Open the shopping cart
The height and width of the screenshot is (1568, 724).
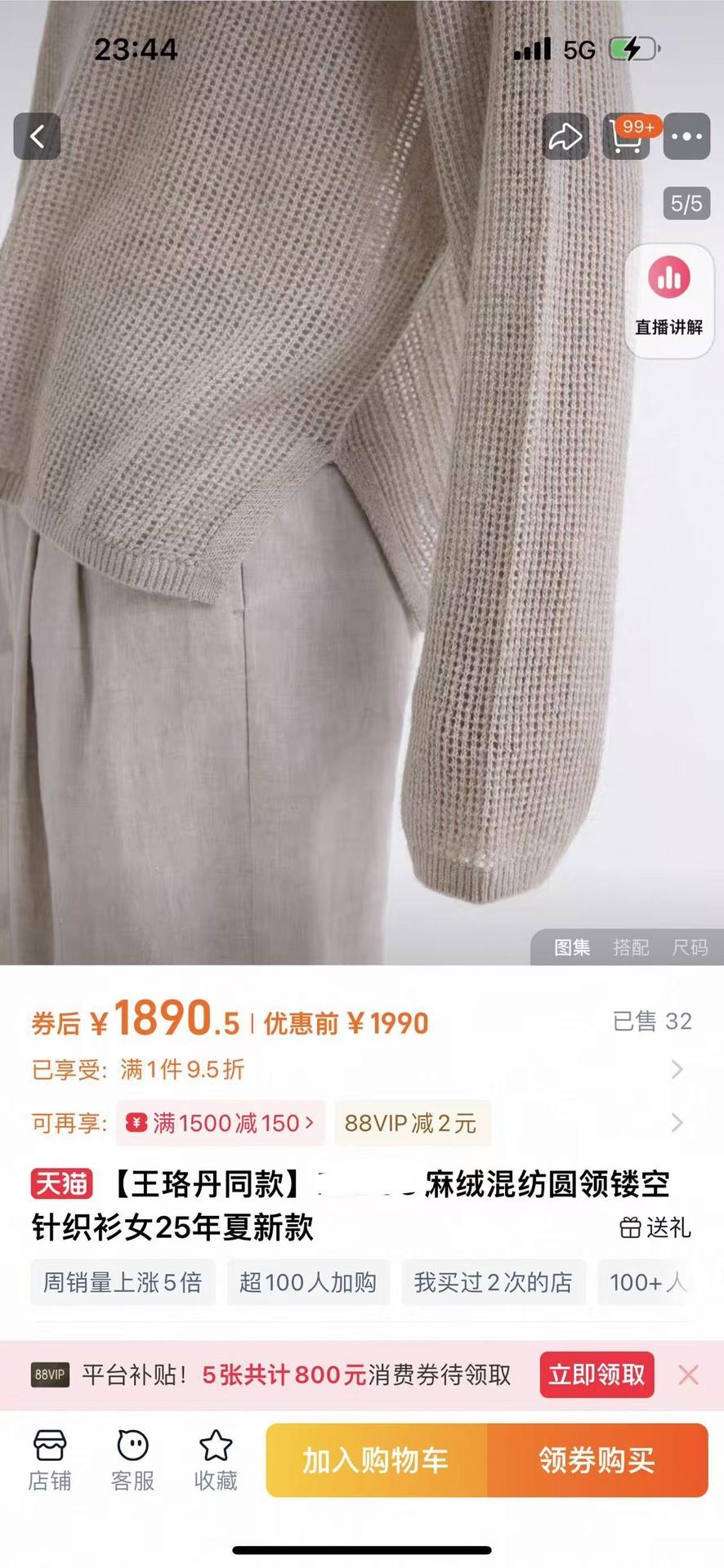(626, 136)
